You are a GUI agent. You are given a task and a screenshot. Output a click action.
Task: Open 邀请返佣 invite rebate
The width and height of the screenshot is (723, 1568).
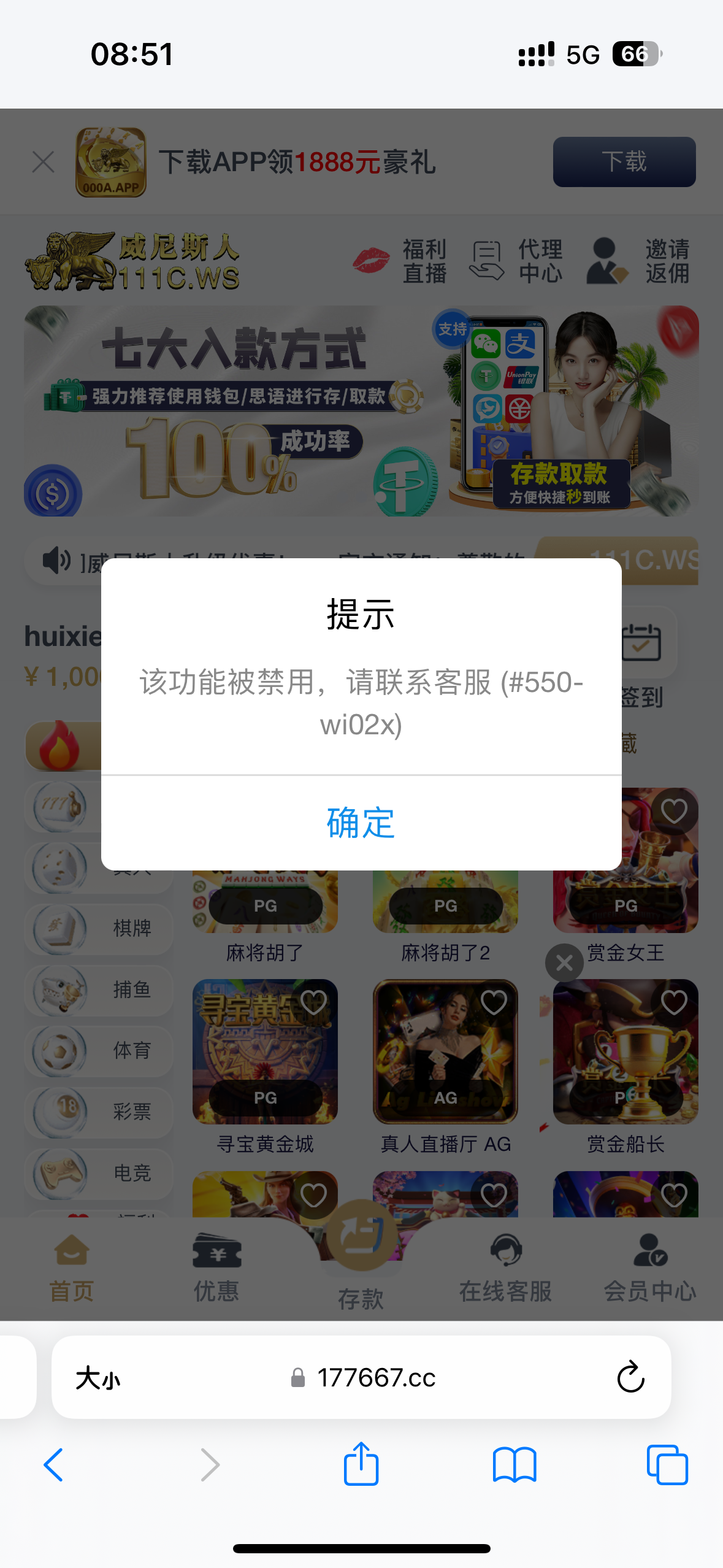click(638, 261)
